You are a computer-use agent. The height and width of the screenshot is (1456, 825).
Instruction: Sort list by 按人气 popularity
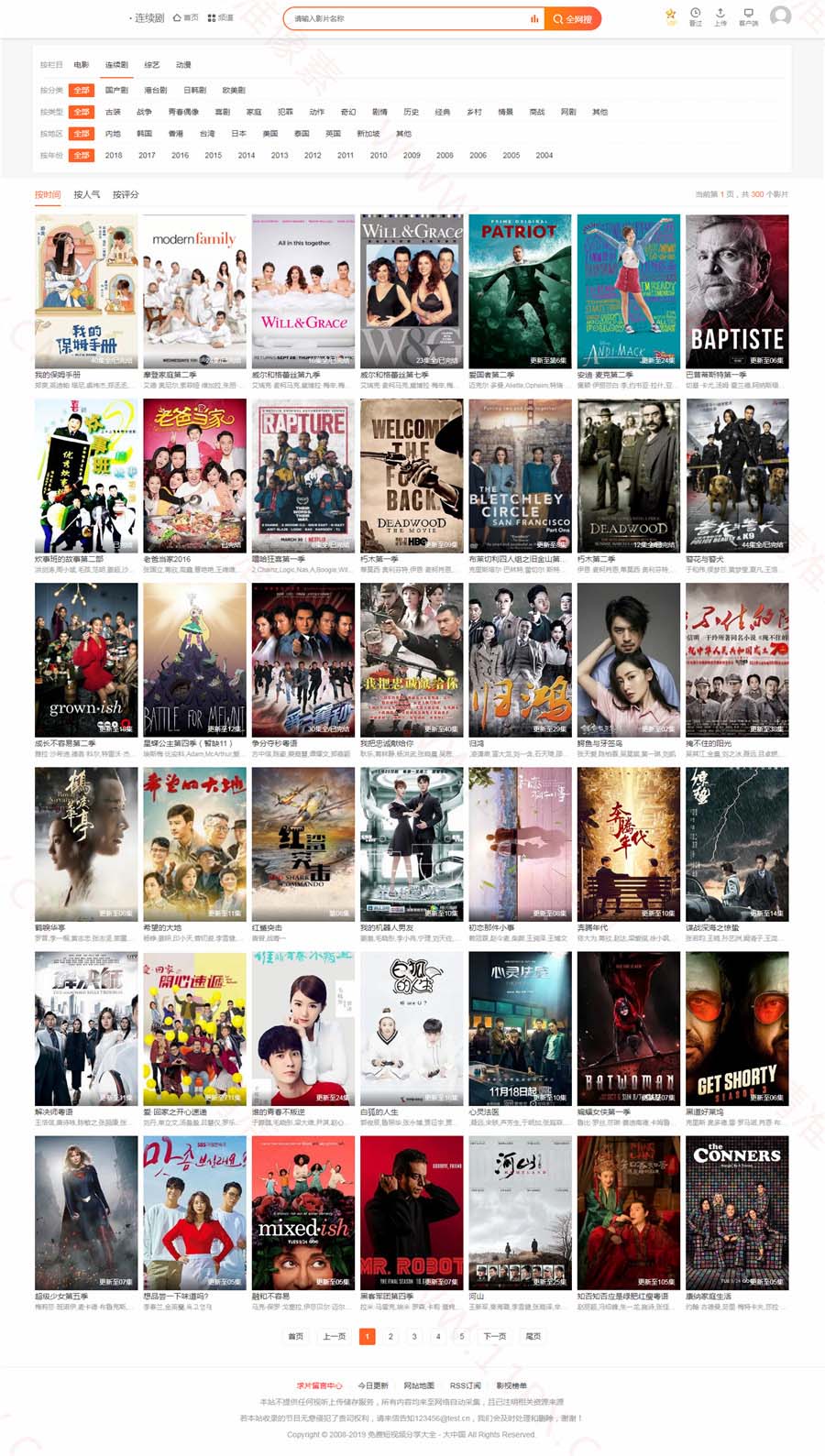[87, 194]
